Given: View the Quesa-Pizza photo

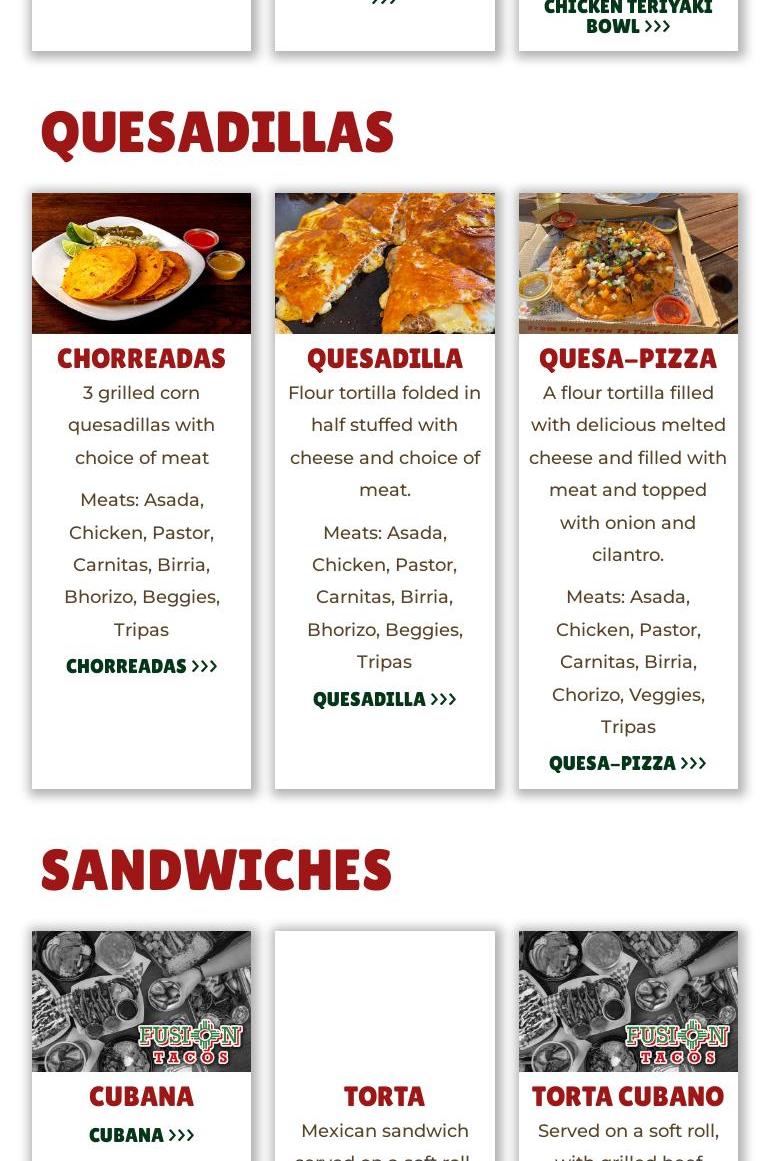Looking at the screenshot, I should [x=628, y=263].
